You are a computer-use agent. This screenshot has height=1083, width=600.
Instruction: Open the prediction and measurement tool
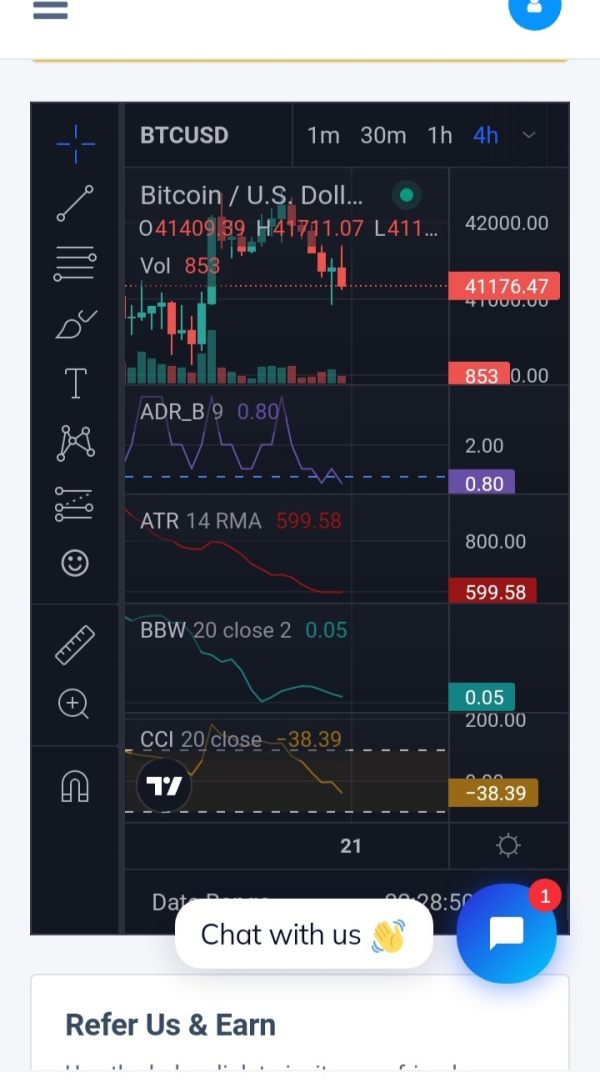(75, 504)
